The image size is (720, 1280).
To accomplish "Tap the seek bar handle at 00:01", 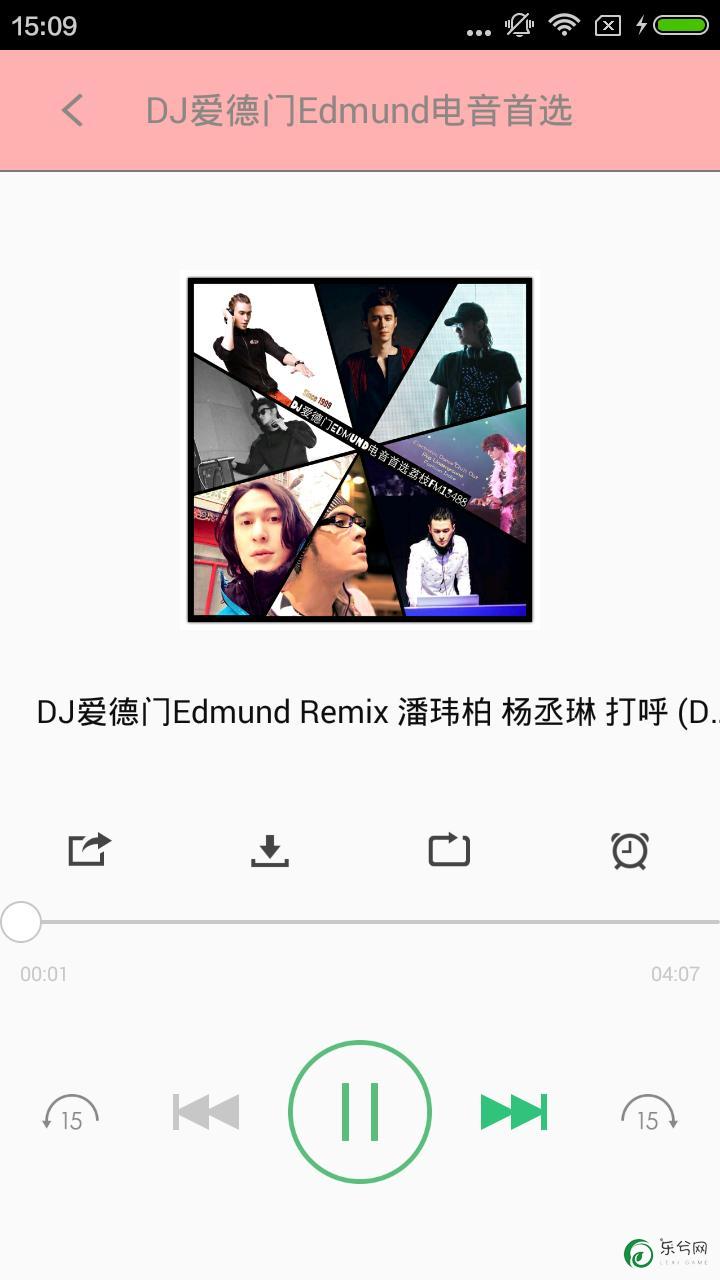I will coord(20,922).
